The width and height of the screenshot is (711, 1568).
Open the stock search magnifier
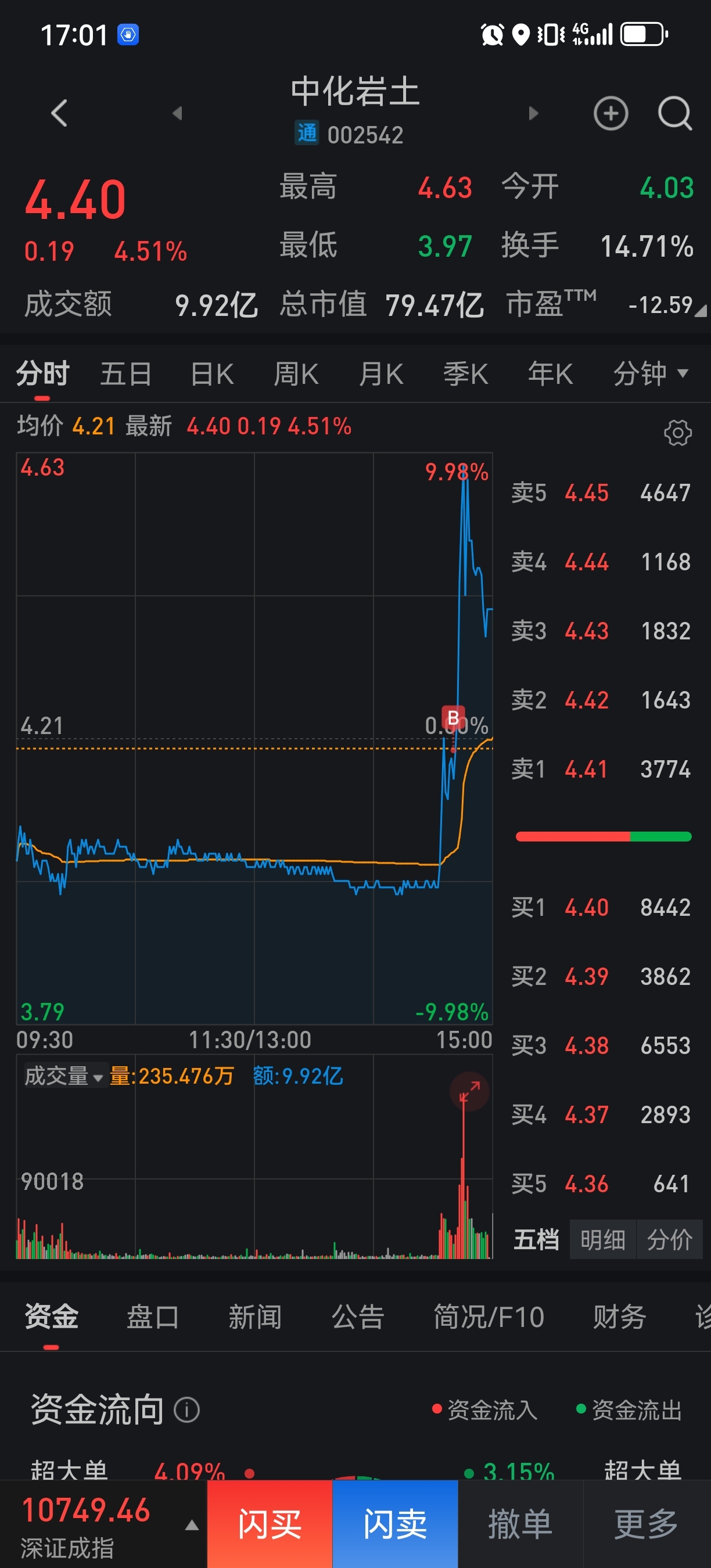tap(675, 113)
